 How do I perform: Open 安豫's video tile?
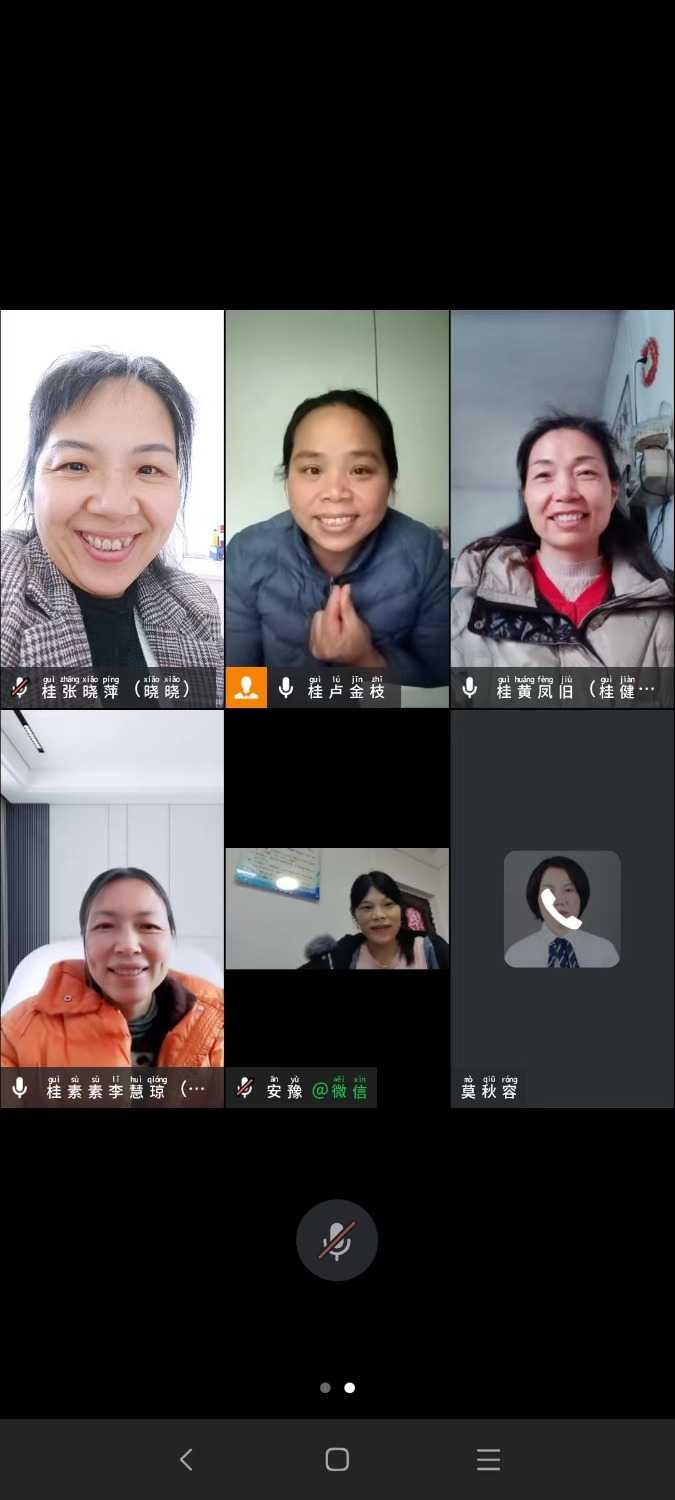pos(337,908)
